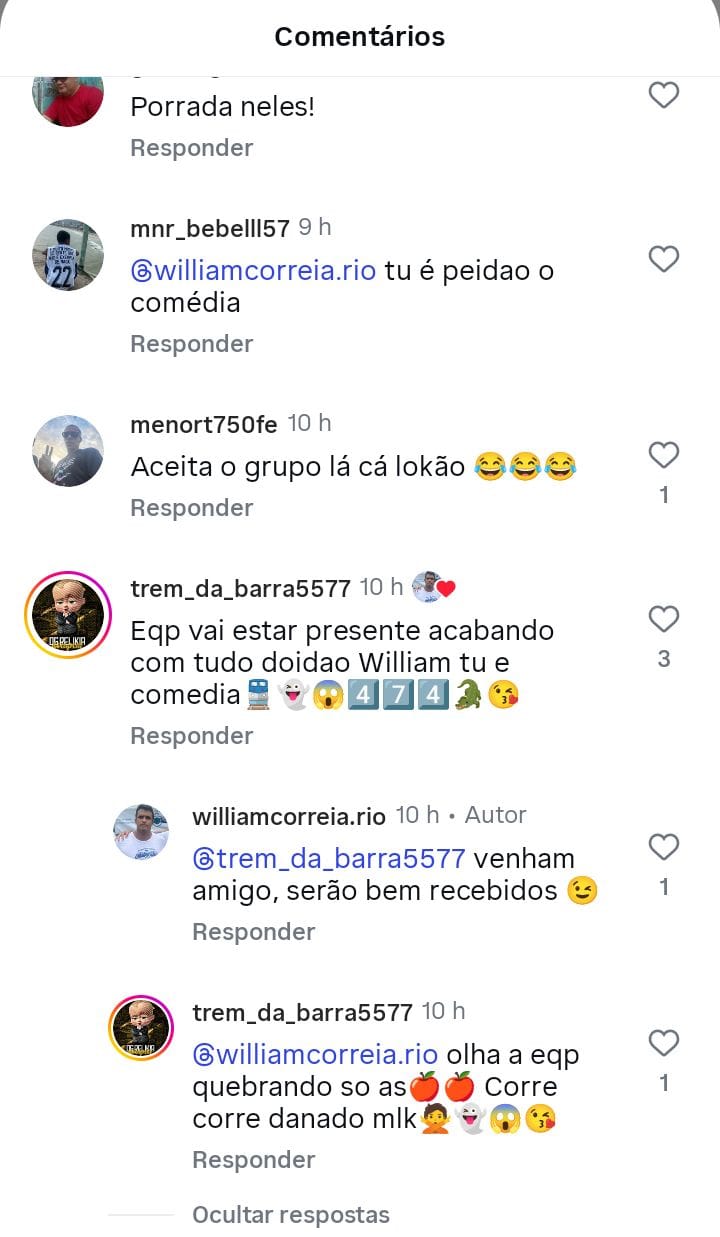
Task: Tap Responder under williamcorreia.rio's reply
Action: coord(254,932)
